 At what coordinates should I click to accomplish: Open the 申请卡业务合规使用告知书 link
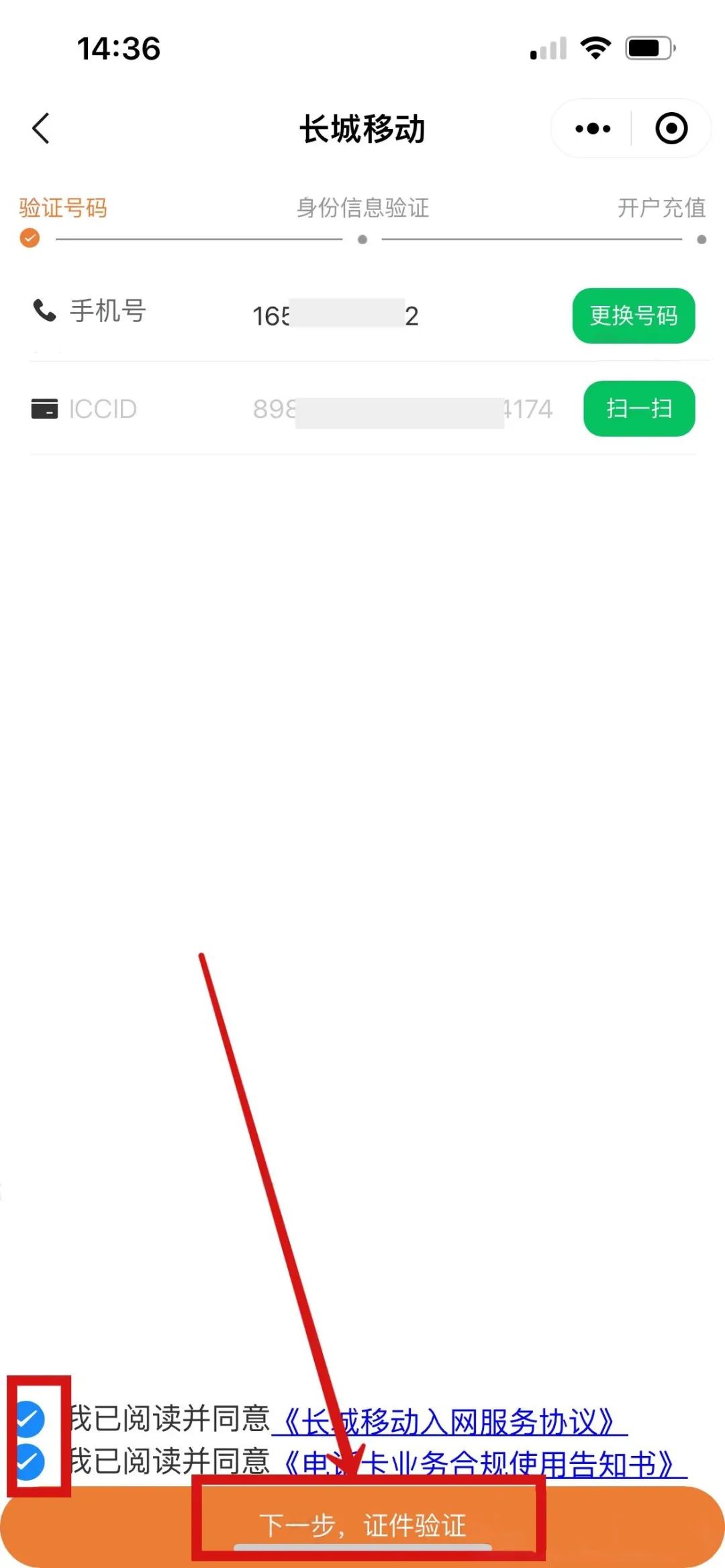[478, 1463]
